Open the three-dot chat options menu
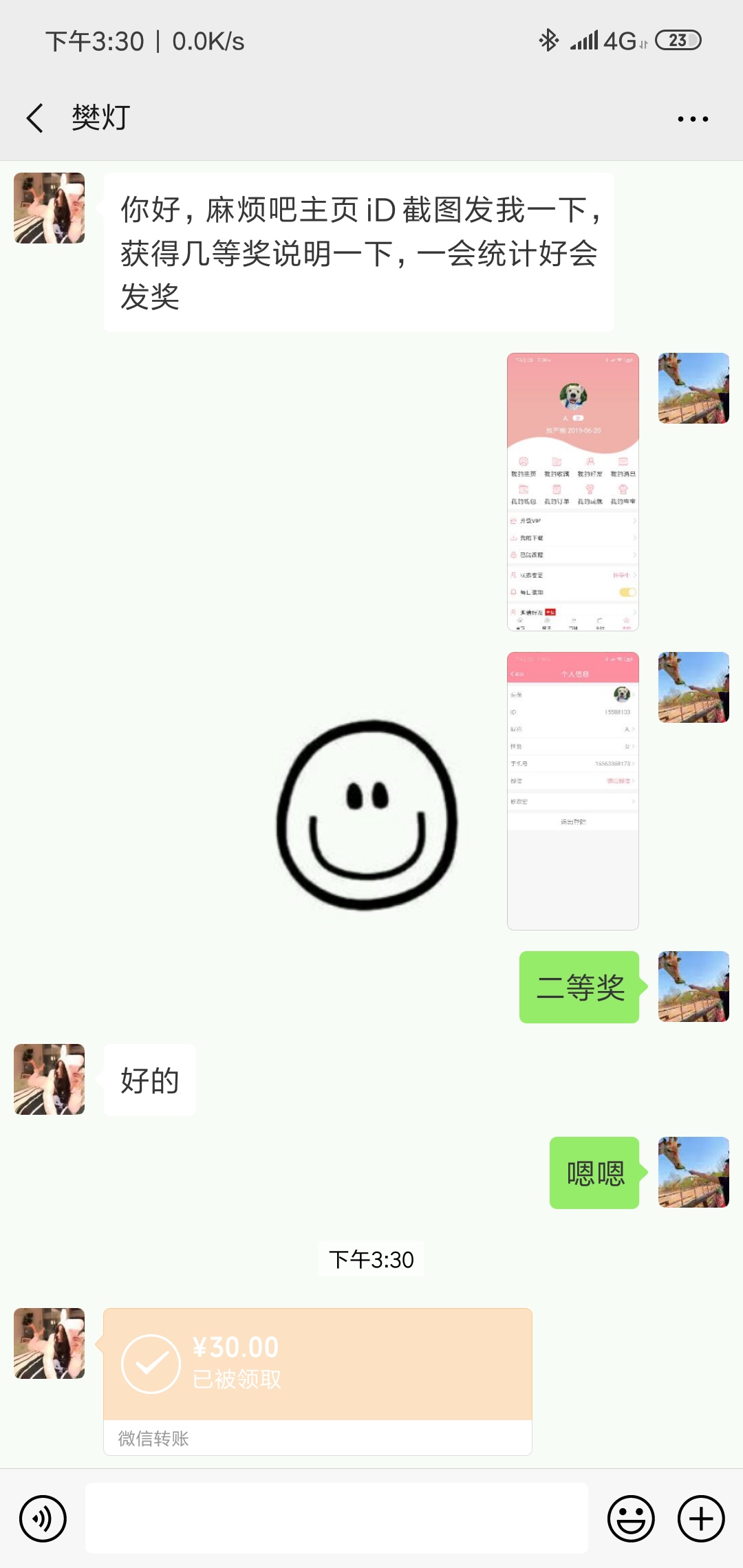Viewport: 743px width, 1568px height. click(x=692, y=119)
